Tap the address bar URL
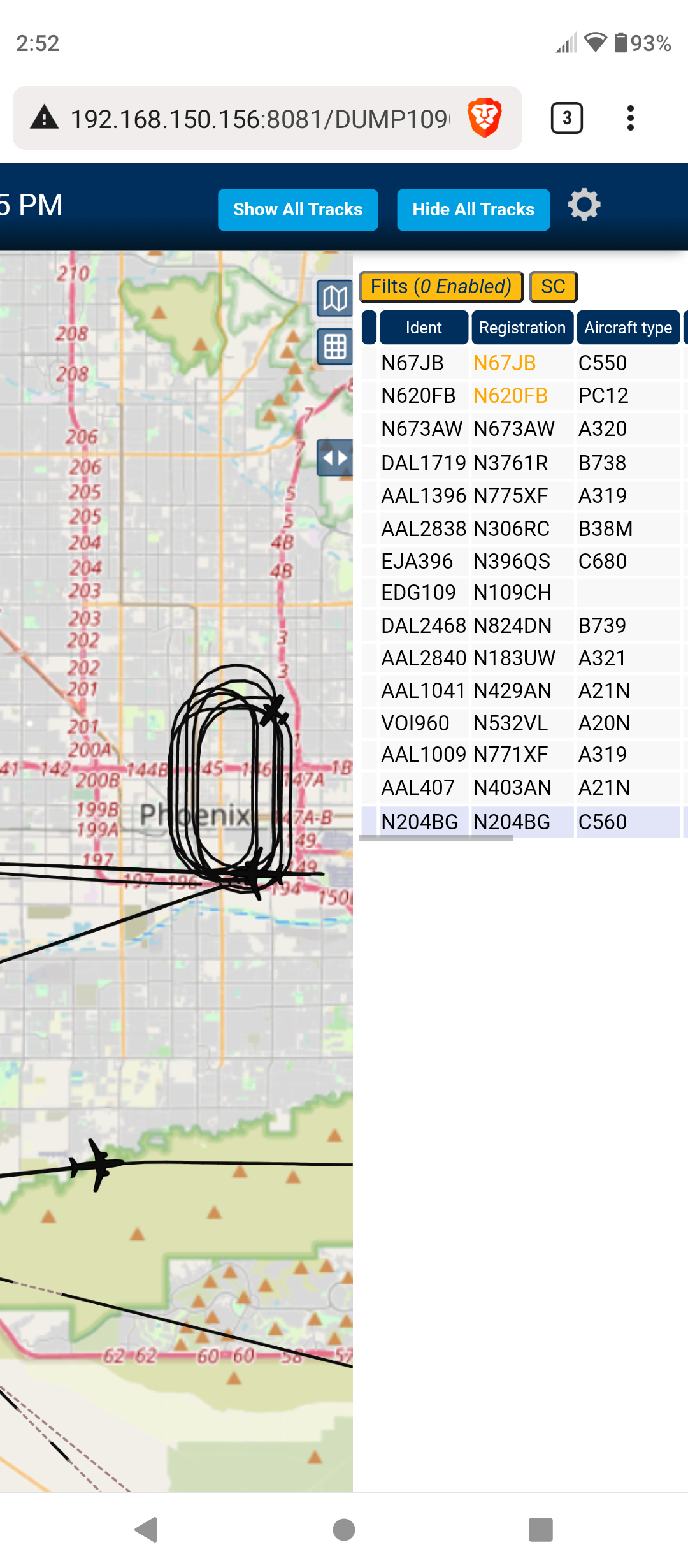Viewport: 688px width, 1568px height. [x=261, y=119]
